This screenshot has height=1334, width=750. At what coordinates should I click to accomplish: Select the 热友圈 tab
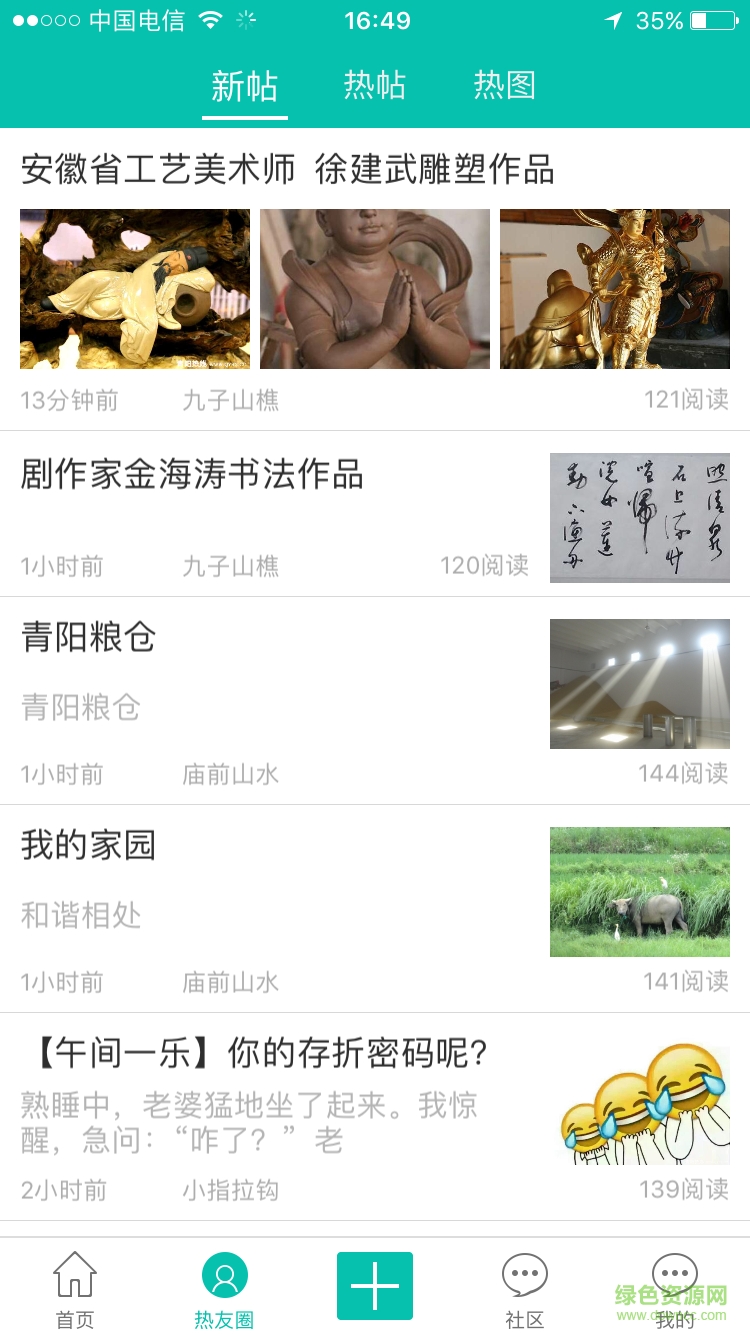224,1288
